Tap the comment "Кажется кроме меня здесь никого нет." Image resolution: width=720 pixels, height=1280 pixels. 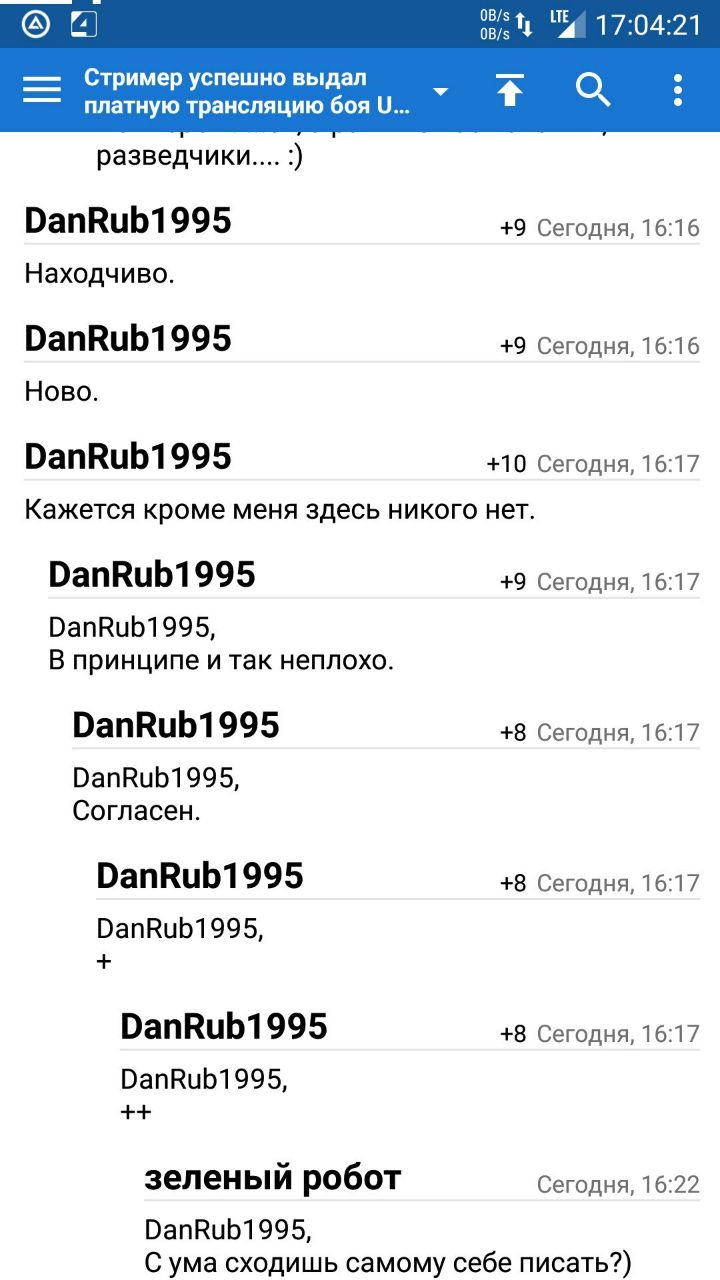280,510
